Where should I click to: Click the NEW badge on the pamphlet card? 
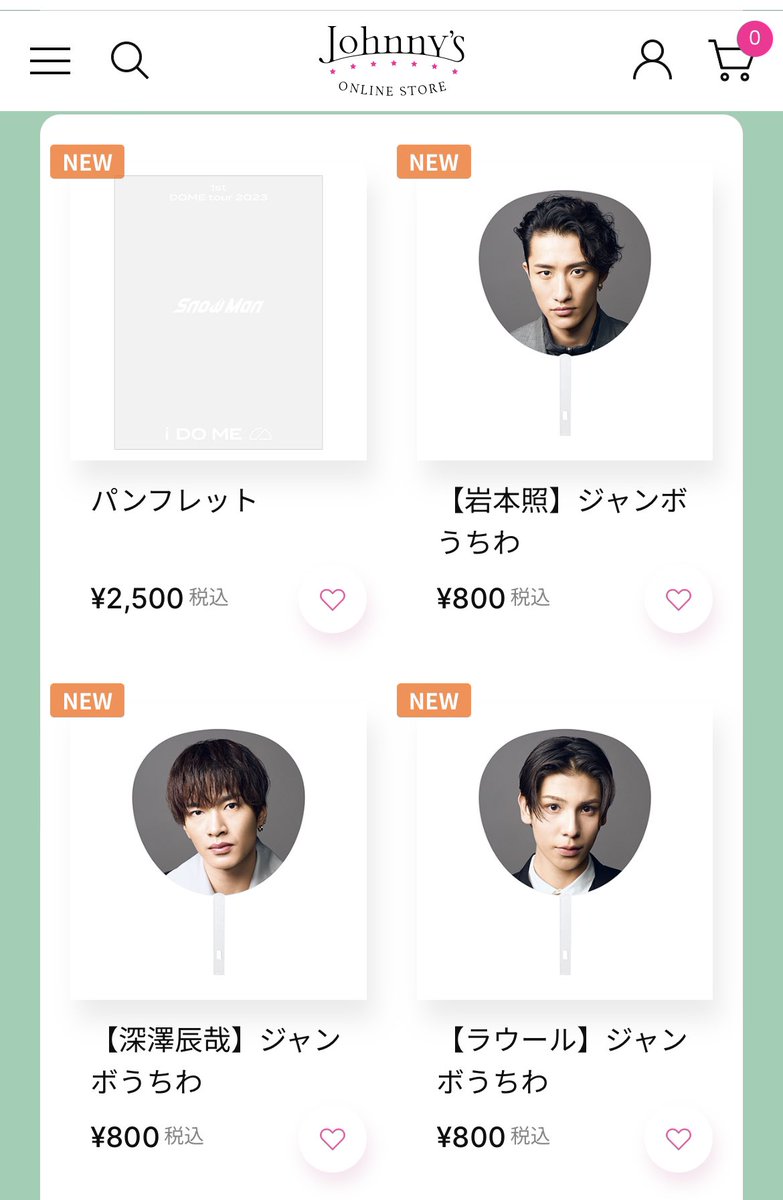[86, 162]
